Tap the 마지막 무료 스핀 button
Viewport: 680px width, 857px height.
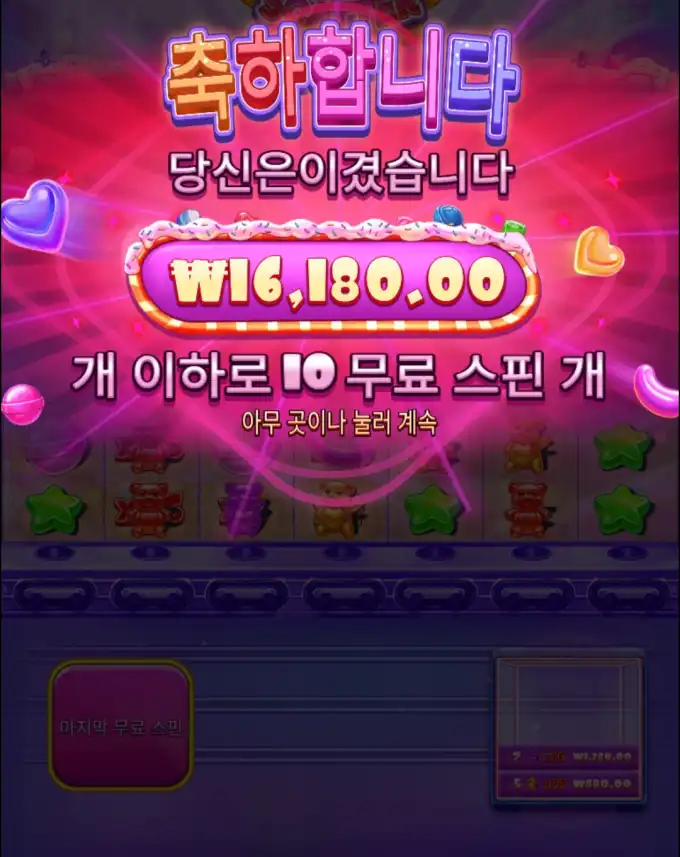coord(121,726)
